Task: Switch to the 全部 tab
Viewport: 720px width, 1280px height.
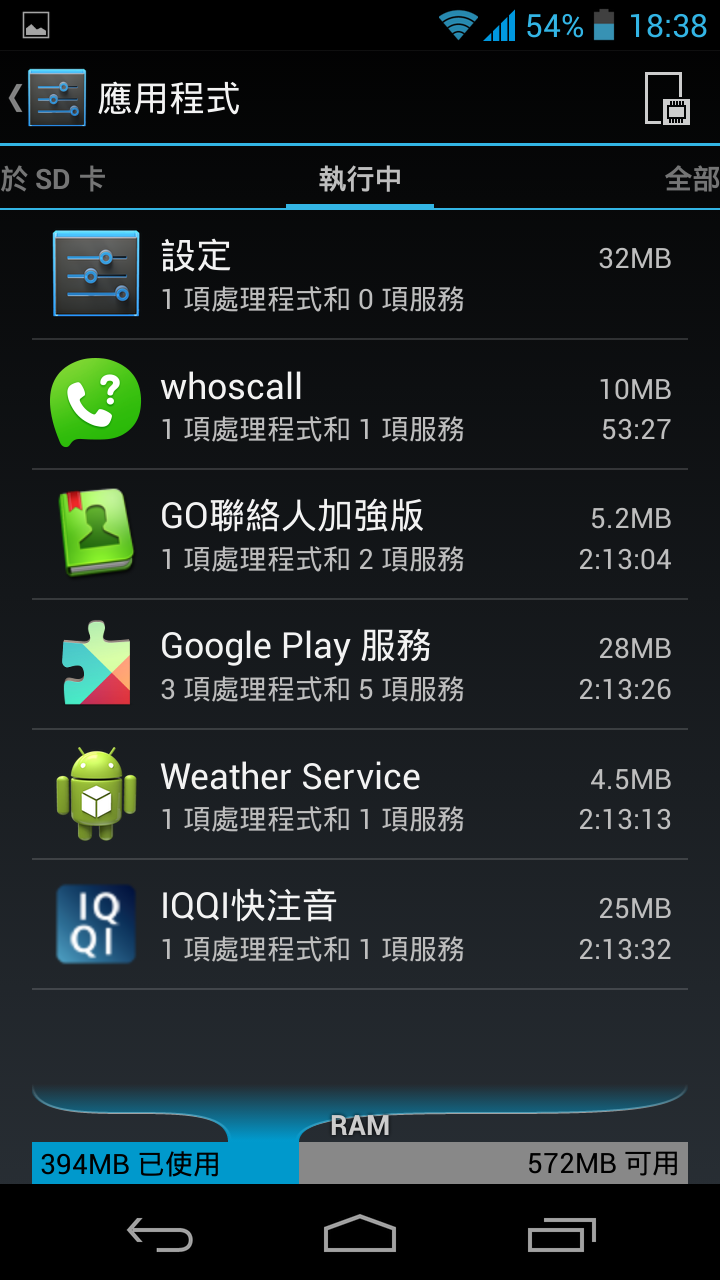Action: pos(692,179)
